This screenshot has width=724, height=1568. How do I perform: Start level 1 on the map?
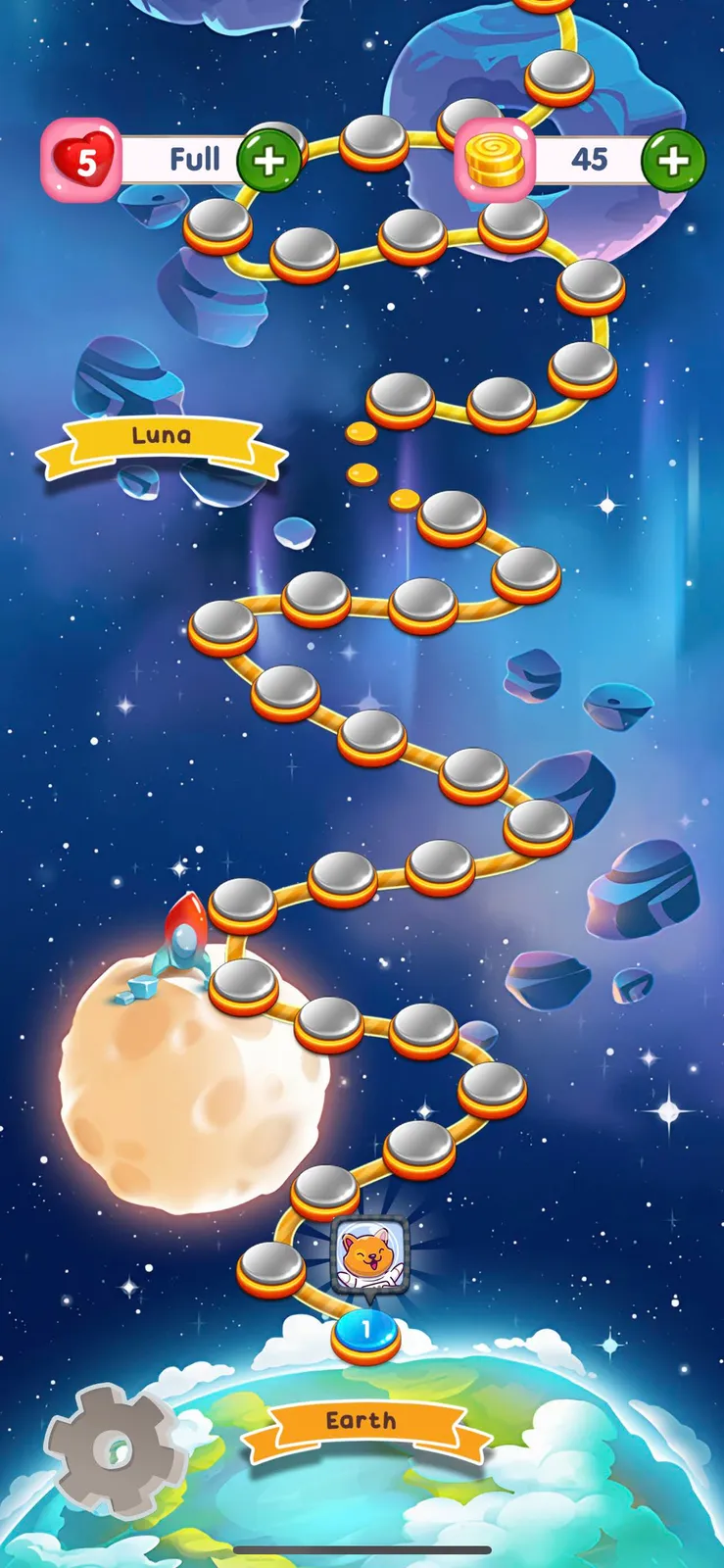(x=365, y=1335)
